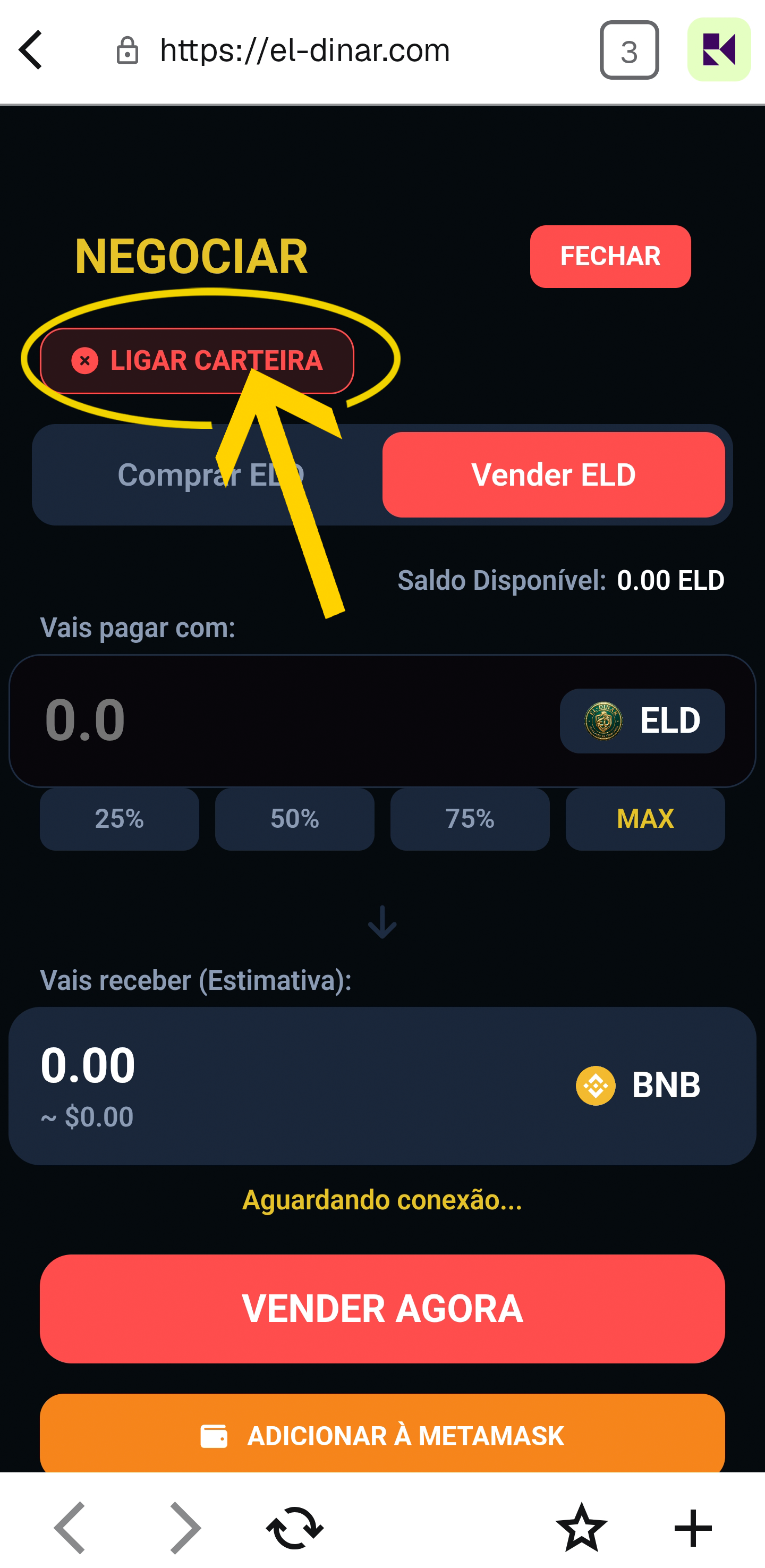Choose the 25% amount shortcut

(120, 819)
